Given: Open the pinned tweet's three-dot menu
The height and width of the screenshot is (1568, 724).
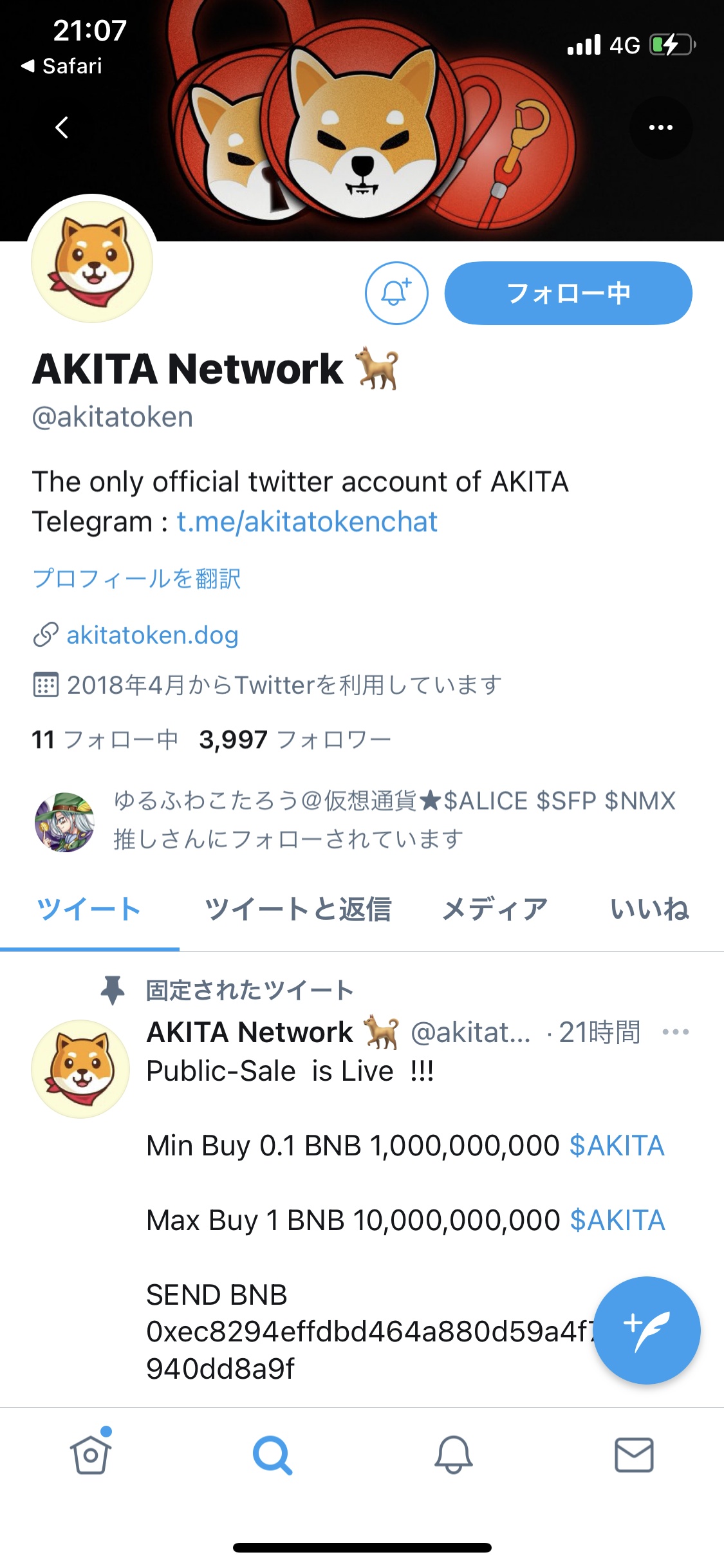Looking at the screenshot, I should [x=676, y=1032].
